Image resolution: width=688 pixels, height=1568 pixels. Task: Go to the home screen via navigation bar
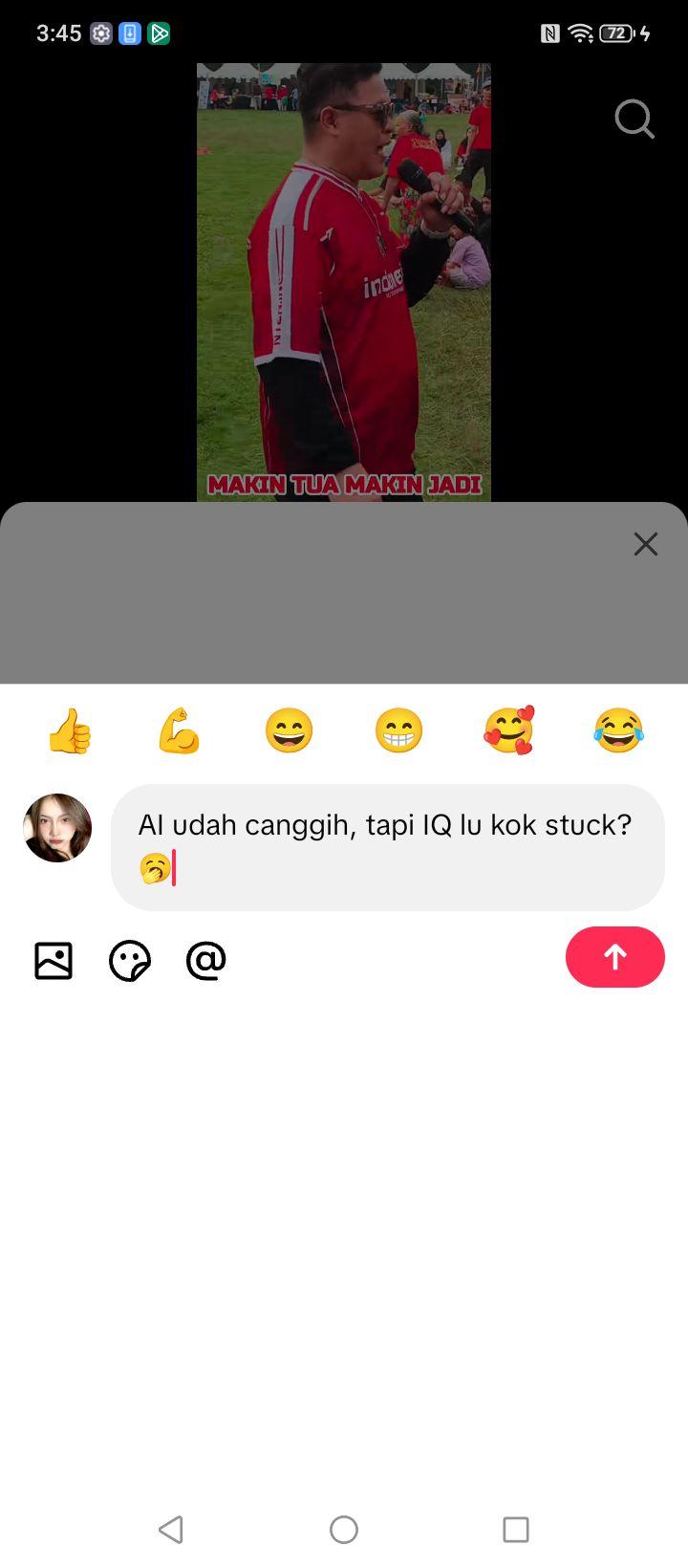click(x=344, y=1530)
